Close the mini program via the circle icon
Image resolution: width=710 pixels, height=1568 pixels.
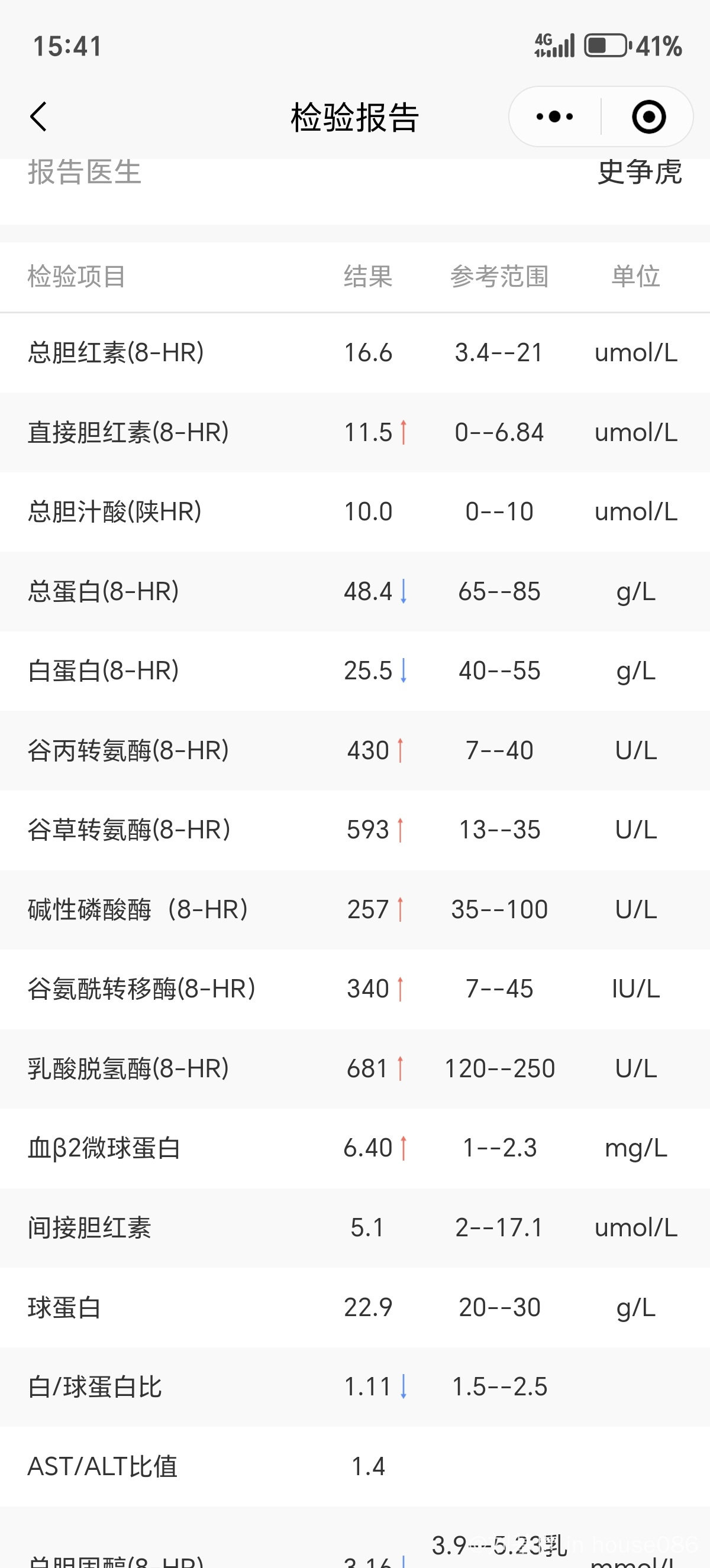(x=648, y=116)
